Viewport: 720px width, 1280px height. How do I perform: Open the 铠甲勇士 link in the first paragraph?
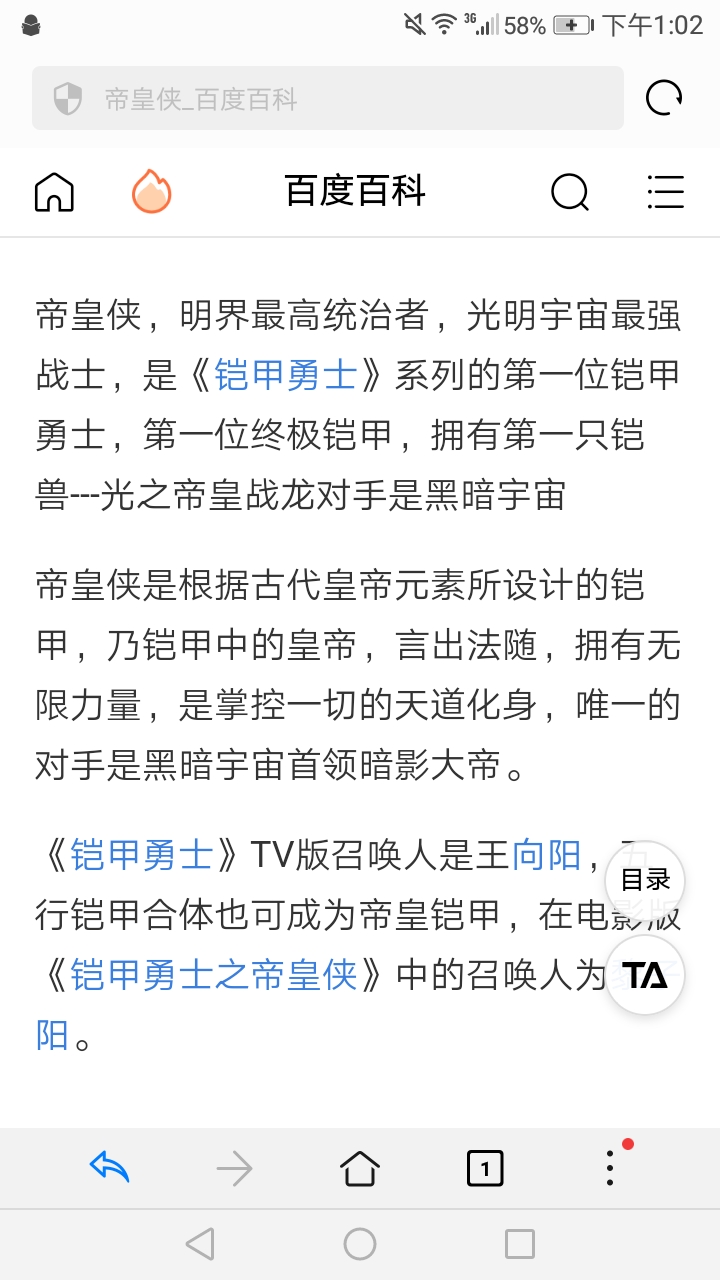click(285, 376)
